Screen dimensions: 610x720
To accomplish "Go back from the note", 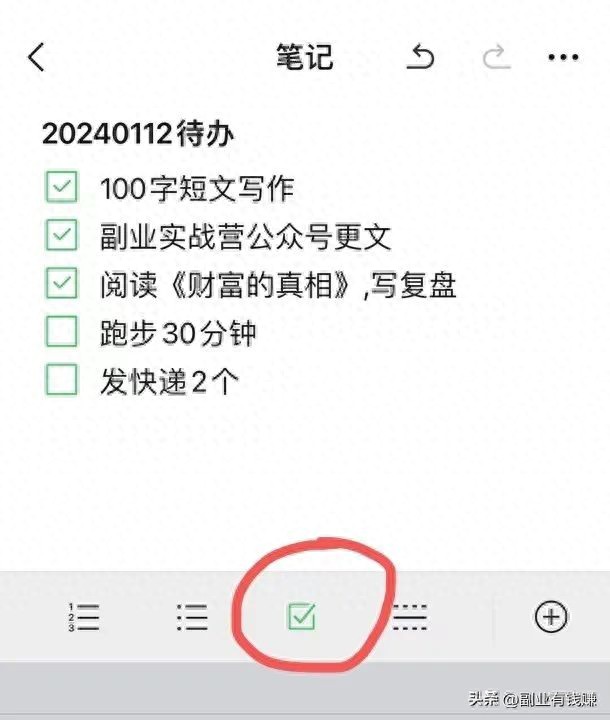I will click(x=37, y=58).
